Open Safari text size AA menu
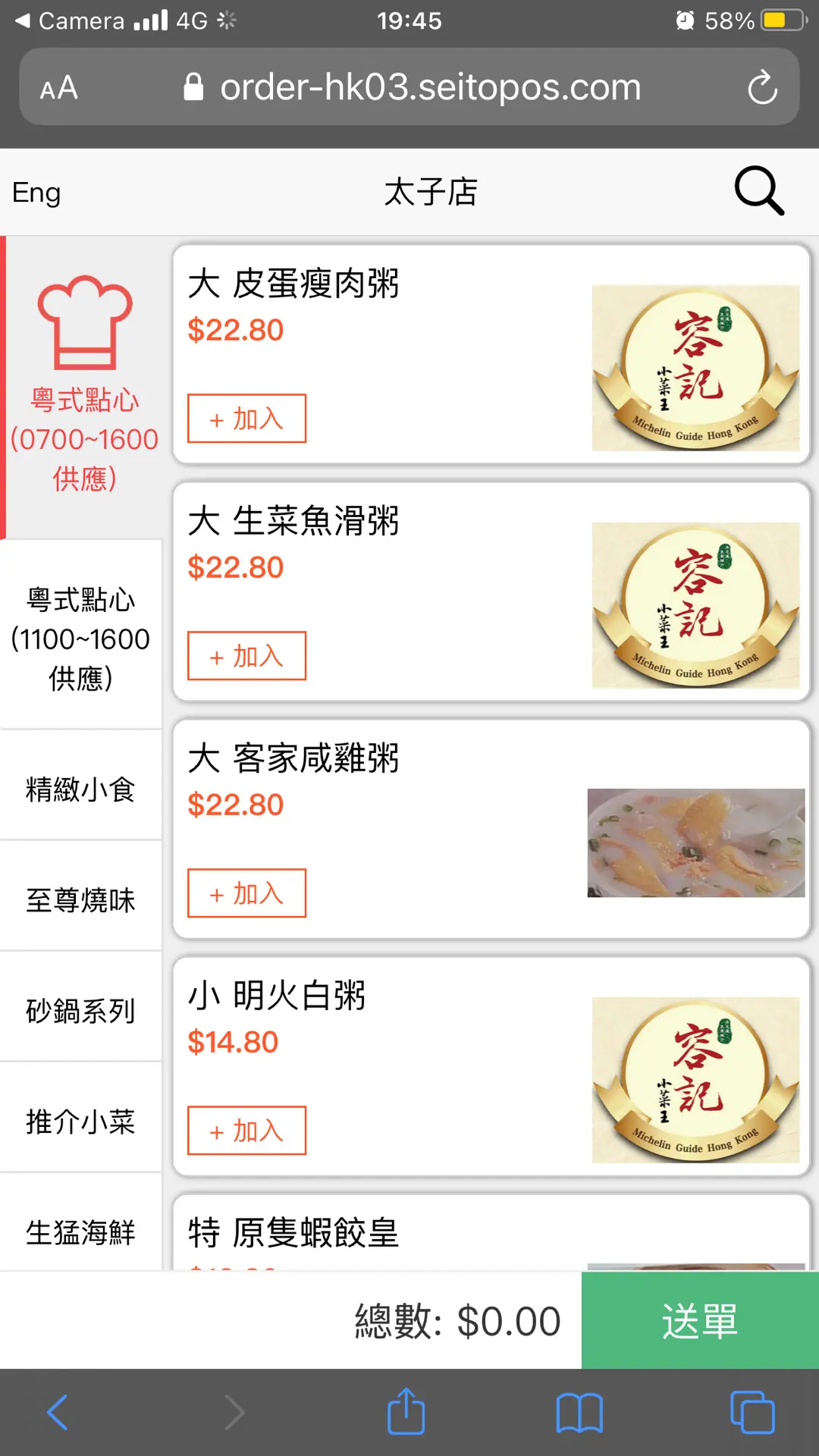 coord(59,88)
